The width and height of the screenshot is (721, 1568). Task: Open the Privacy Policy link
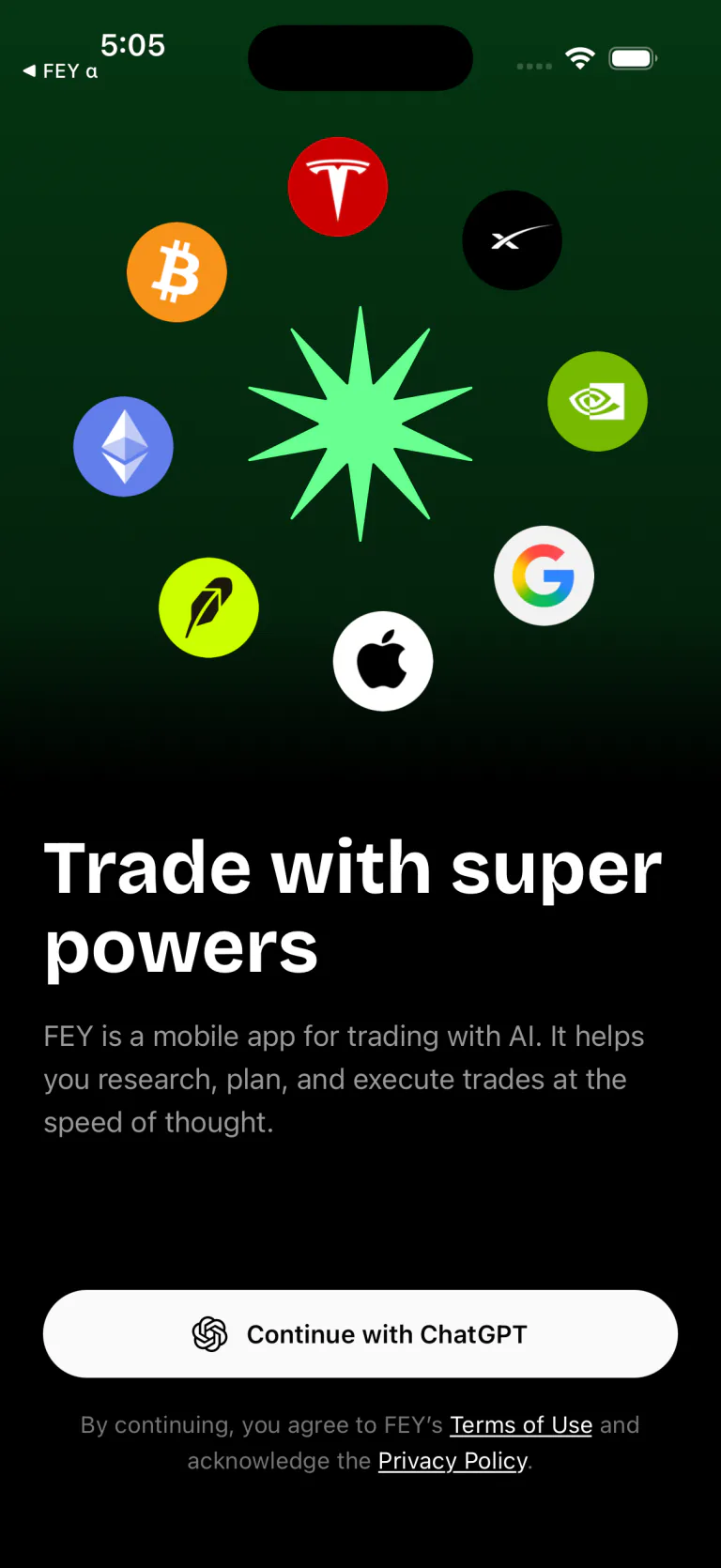(453, 1460)
